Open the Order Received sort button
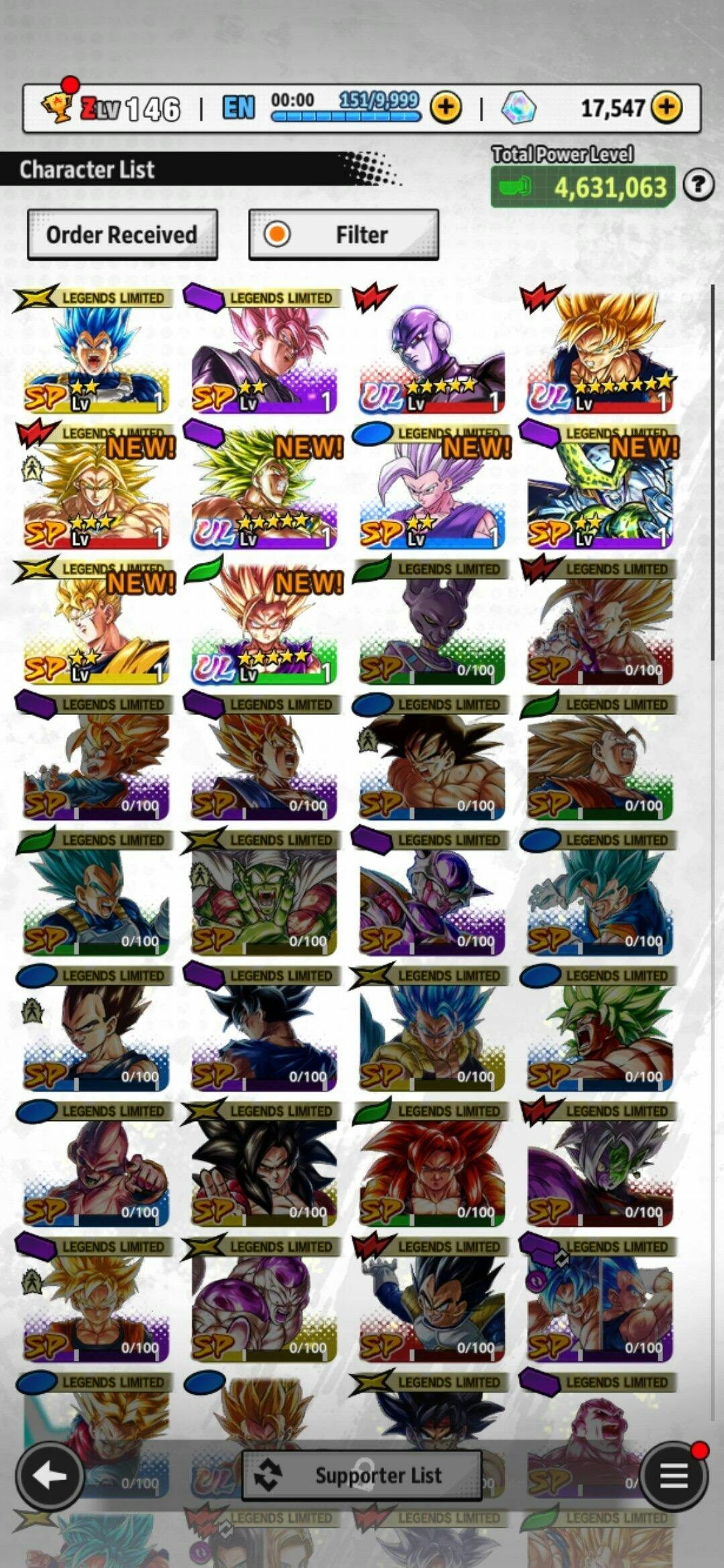This screenshot has height=1568, width=724. pos(122,235)
